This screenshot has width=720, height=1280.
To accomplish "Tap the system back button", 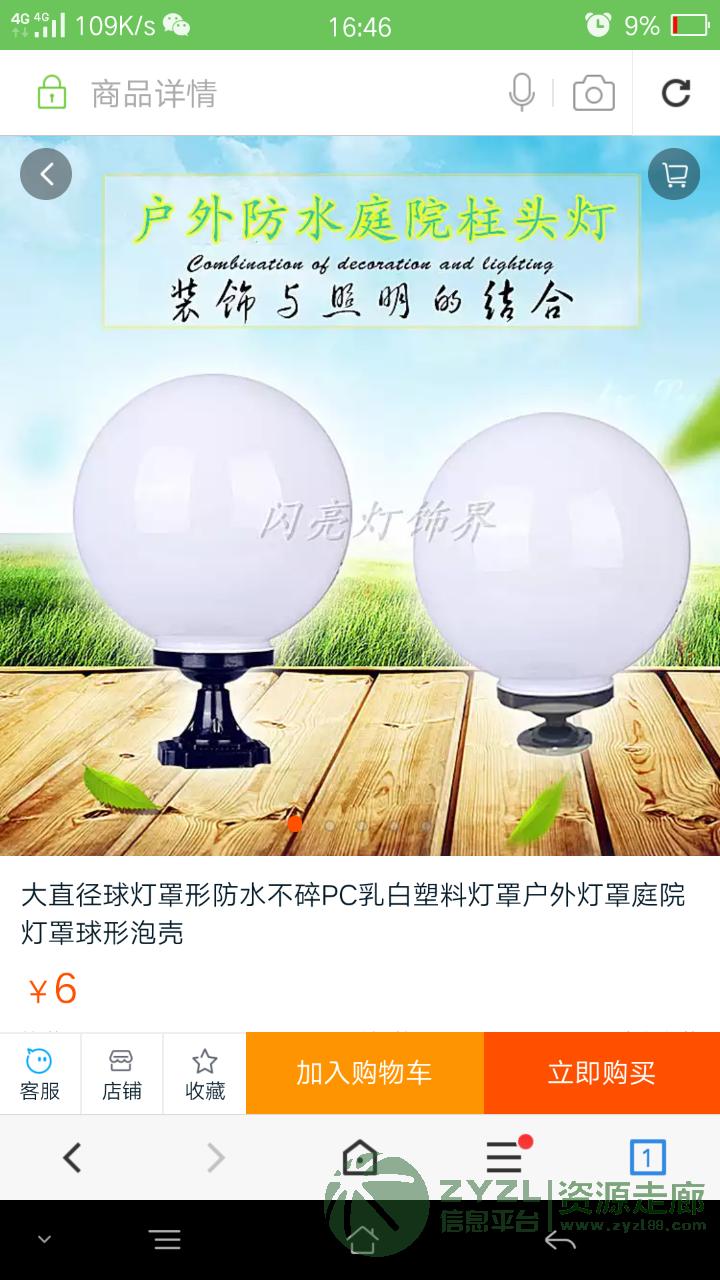I will point(560,1241).
